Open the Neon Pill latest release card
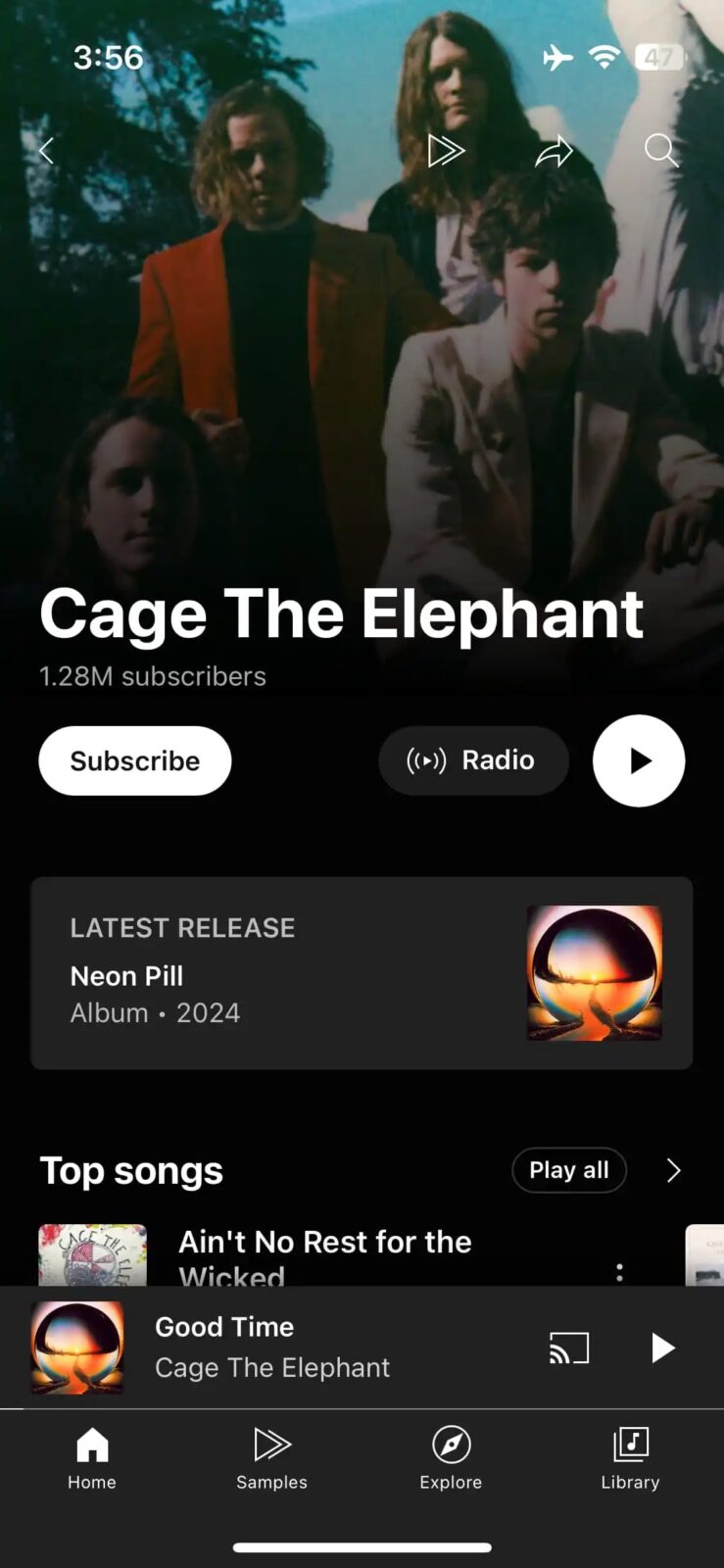This screenshot has width=724, height=1568. [x=362, y=973]
